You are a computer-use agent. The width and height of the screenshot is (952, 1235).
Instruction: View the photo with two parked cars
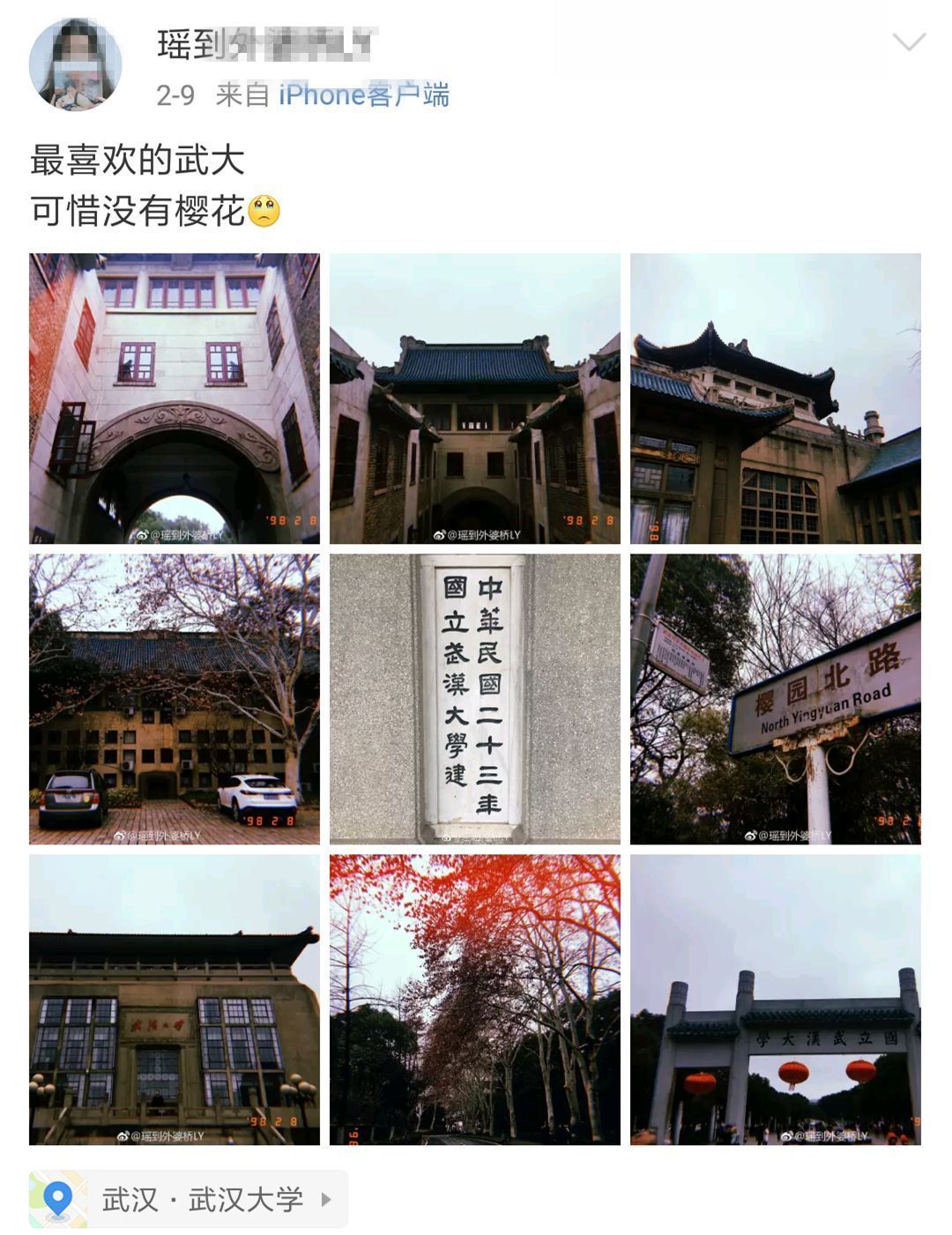[175, 699]
